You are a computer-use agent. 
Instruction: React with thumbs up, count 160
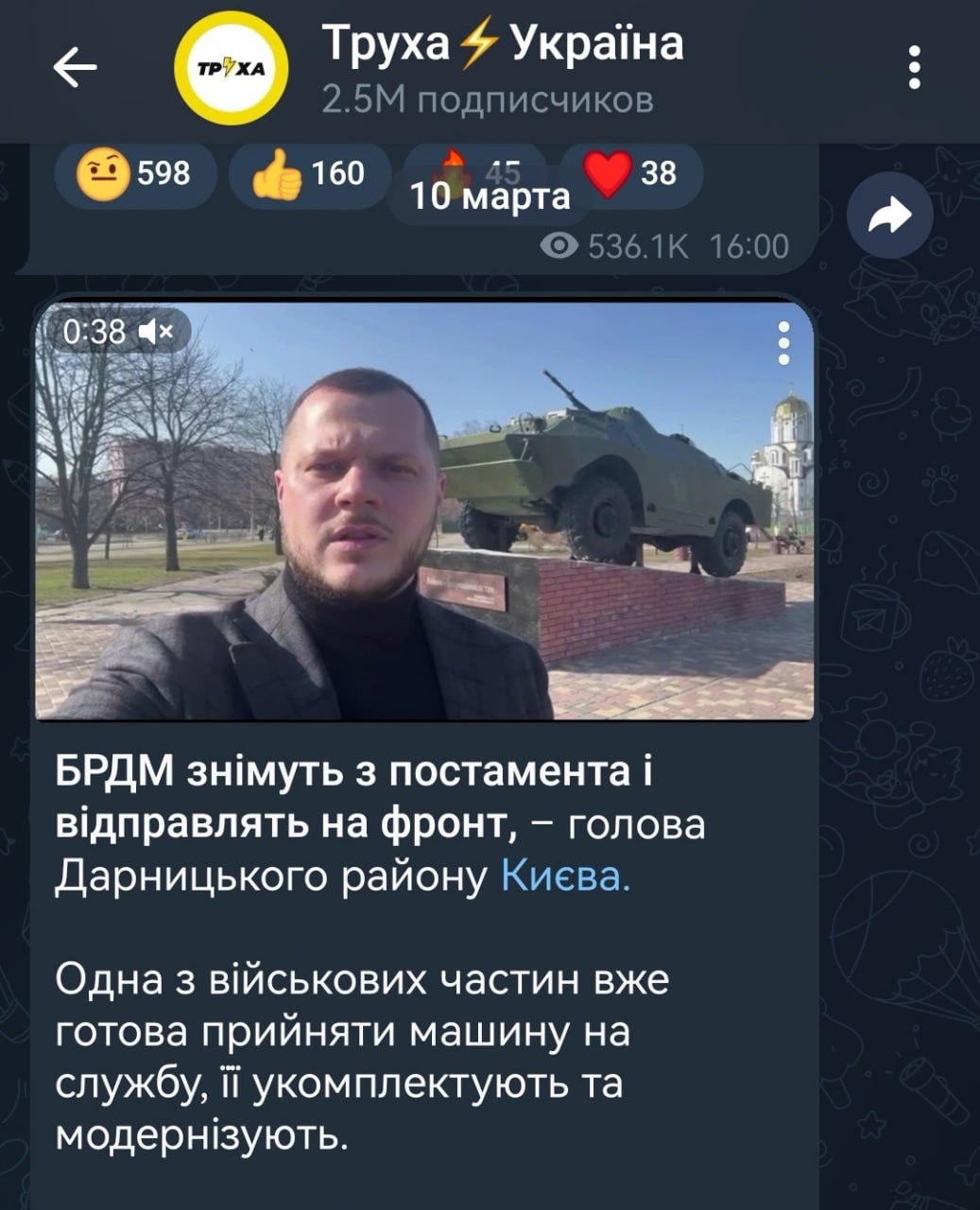click(x=309, y=174)
